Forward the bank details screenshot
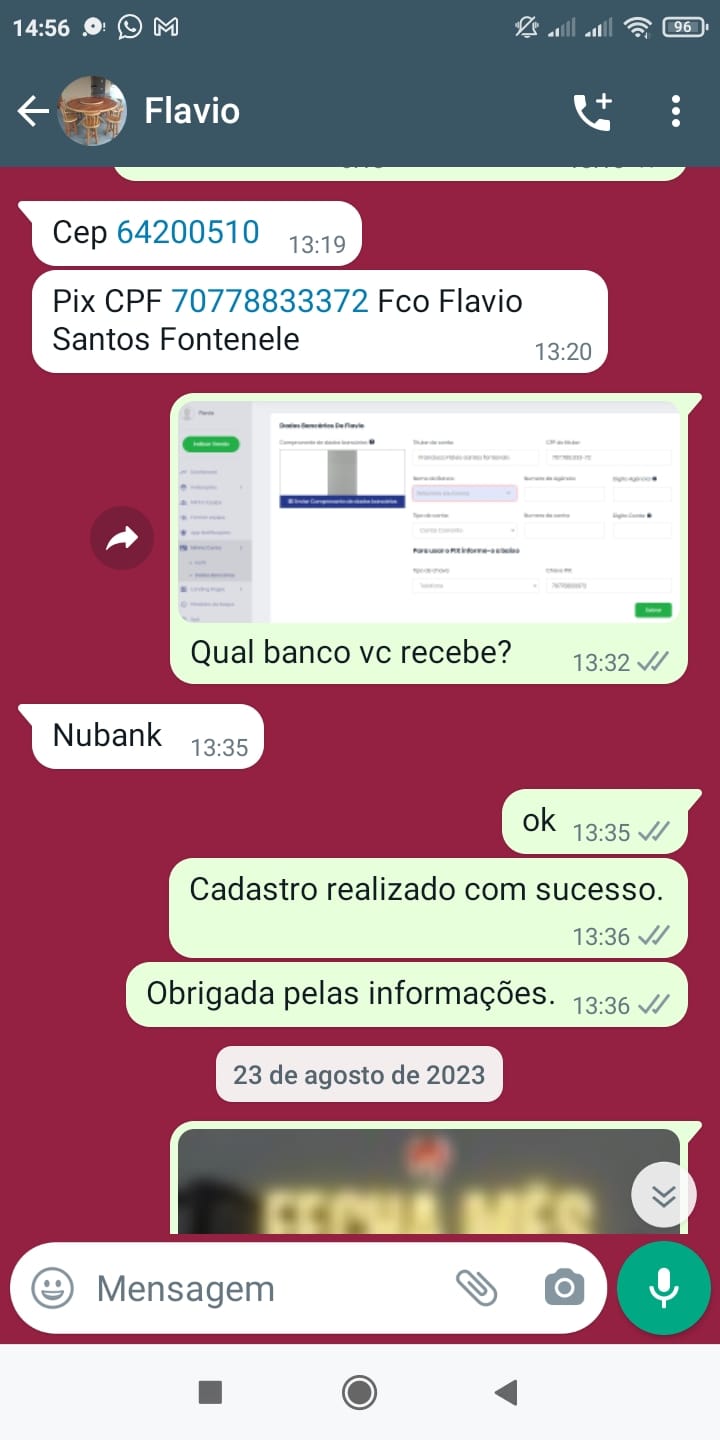 coord(122,540)
